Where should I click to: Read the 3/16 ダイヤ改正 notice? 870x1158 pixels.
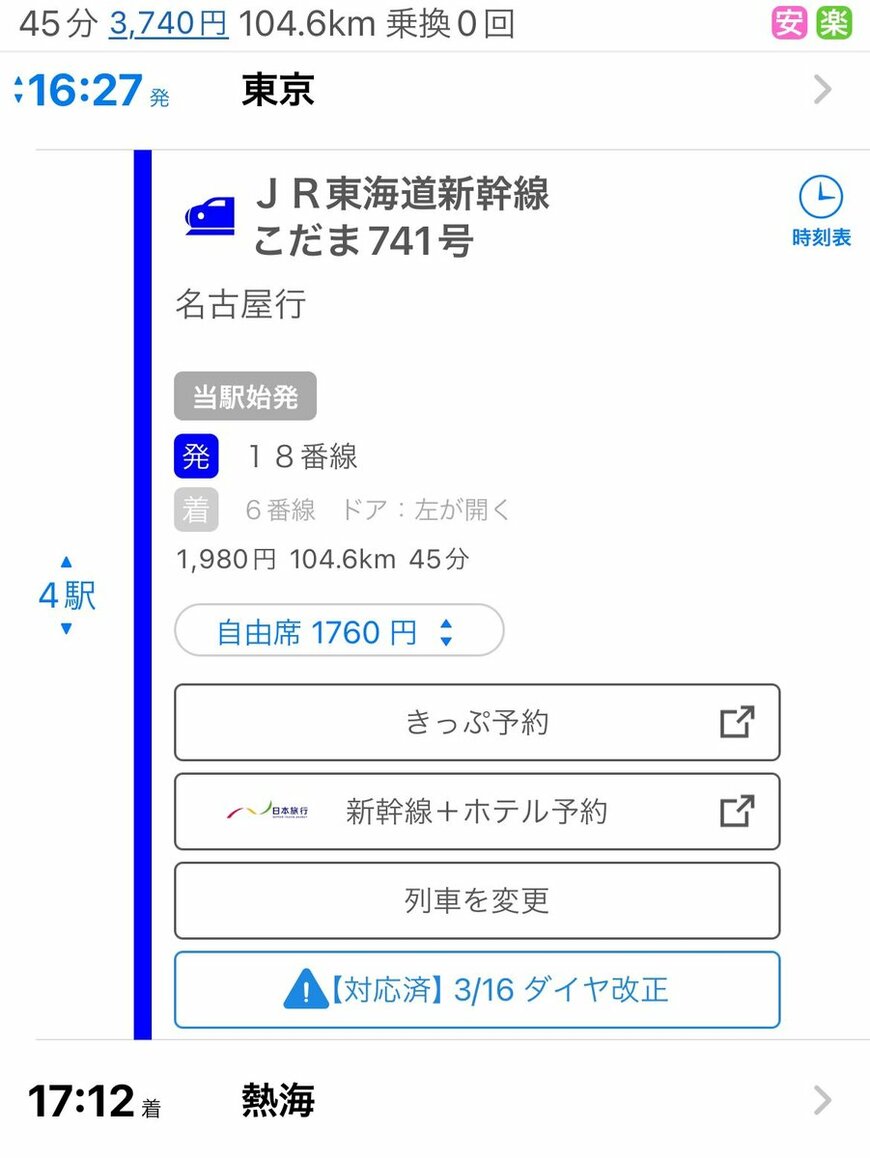pos(477,990)
